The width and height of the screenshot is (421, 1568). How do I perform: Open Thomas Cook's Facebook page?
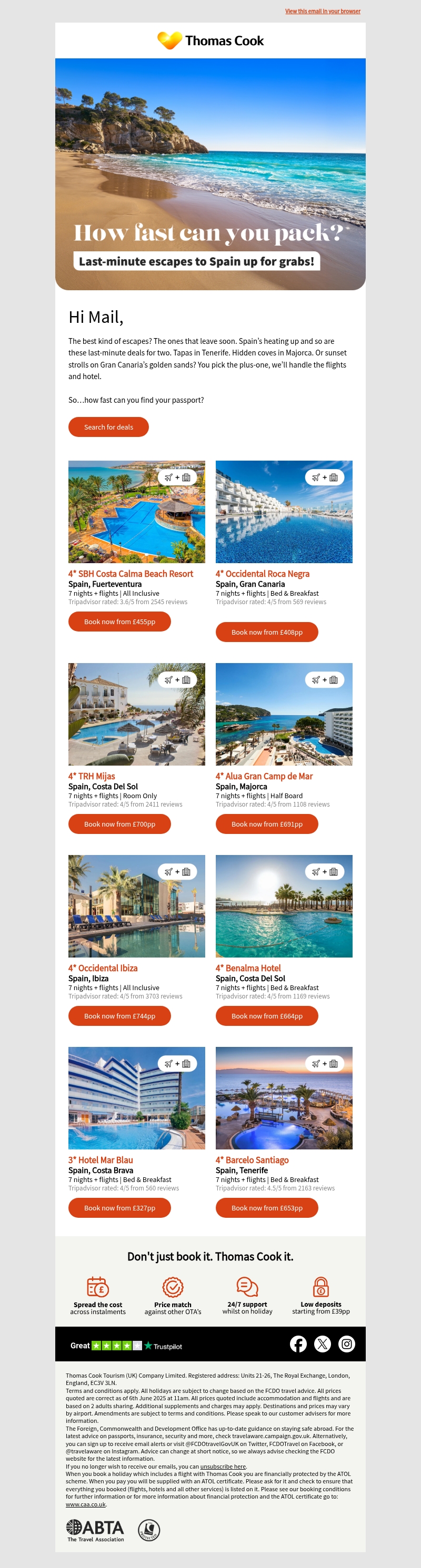[298, 1344]
